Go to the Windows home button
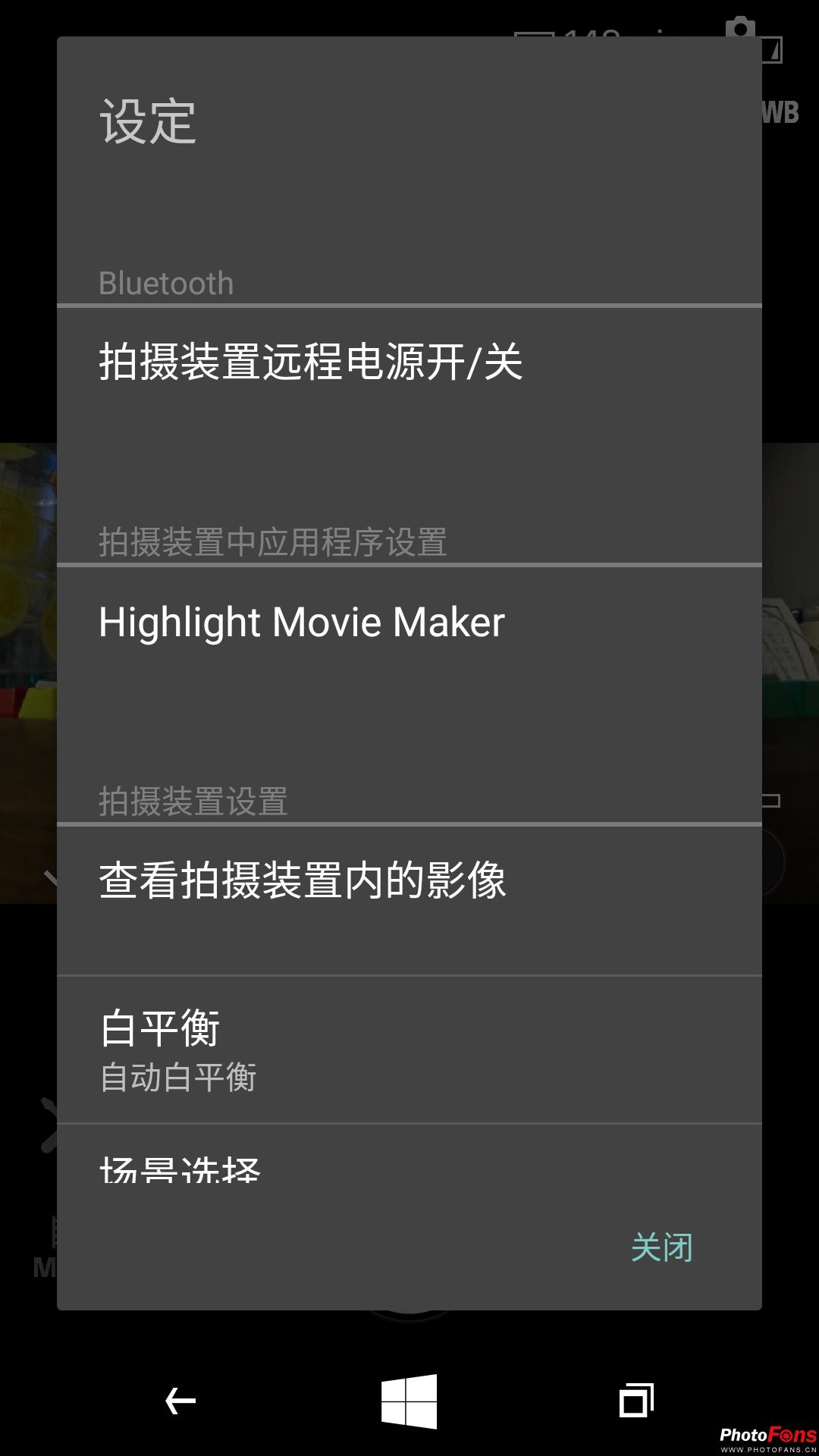Screen dimensions: 819x1456 (x=409, y=1401)
